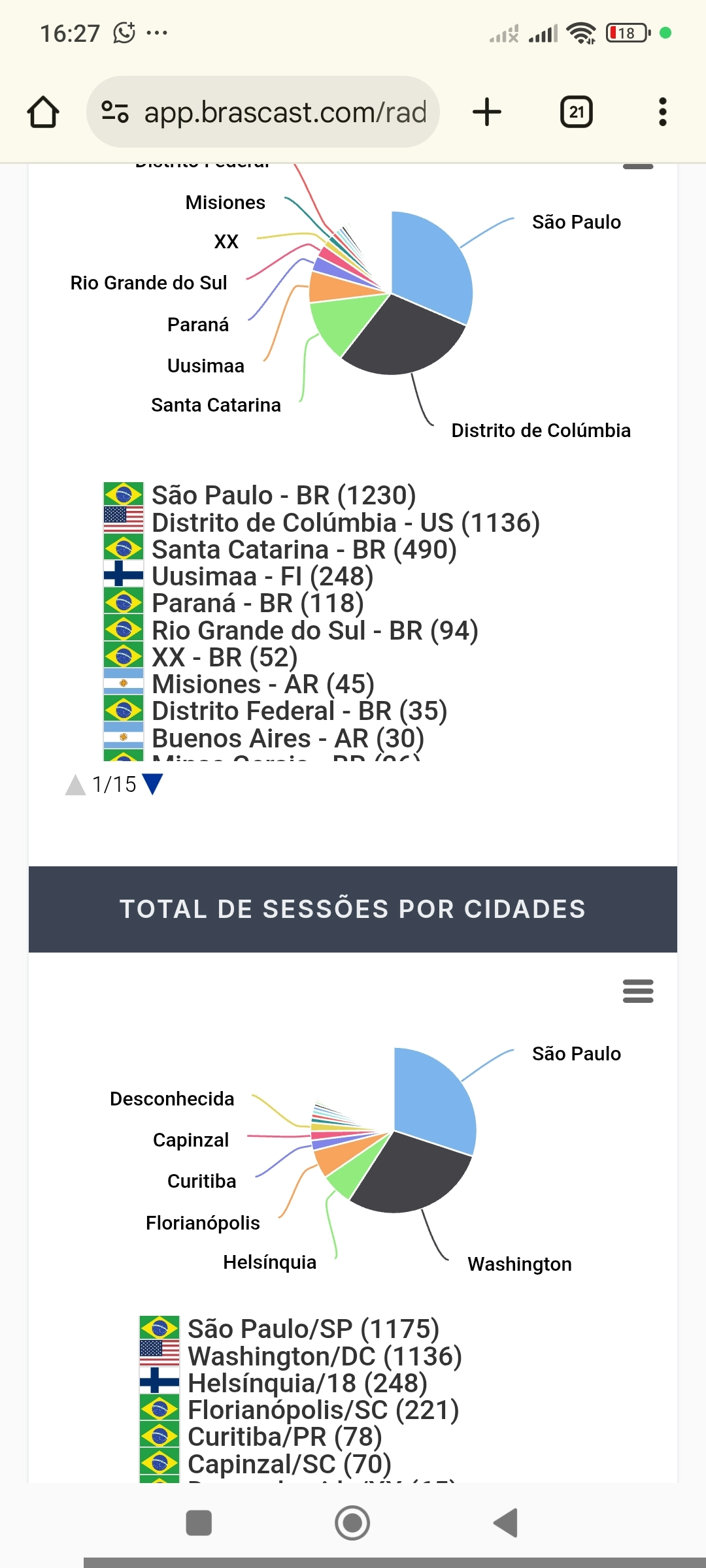Hide Santa Catarina - BR (490) slice
Image resolution: width=706 pixels, height=1568 pixels.
303,549
